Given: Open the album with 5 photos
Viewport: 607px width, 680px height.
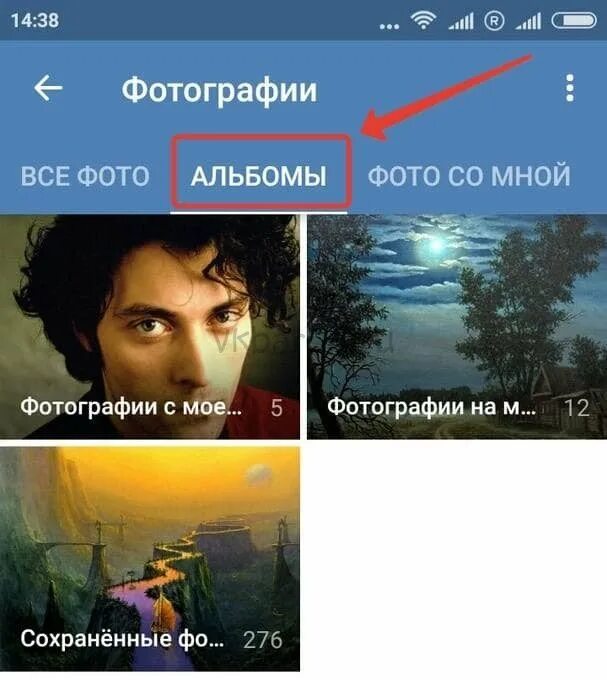Looking at the screenshot, I should pos(150,327).
